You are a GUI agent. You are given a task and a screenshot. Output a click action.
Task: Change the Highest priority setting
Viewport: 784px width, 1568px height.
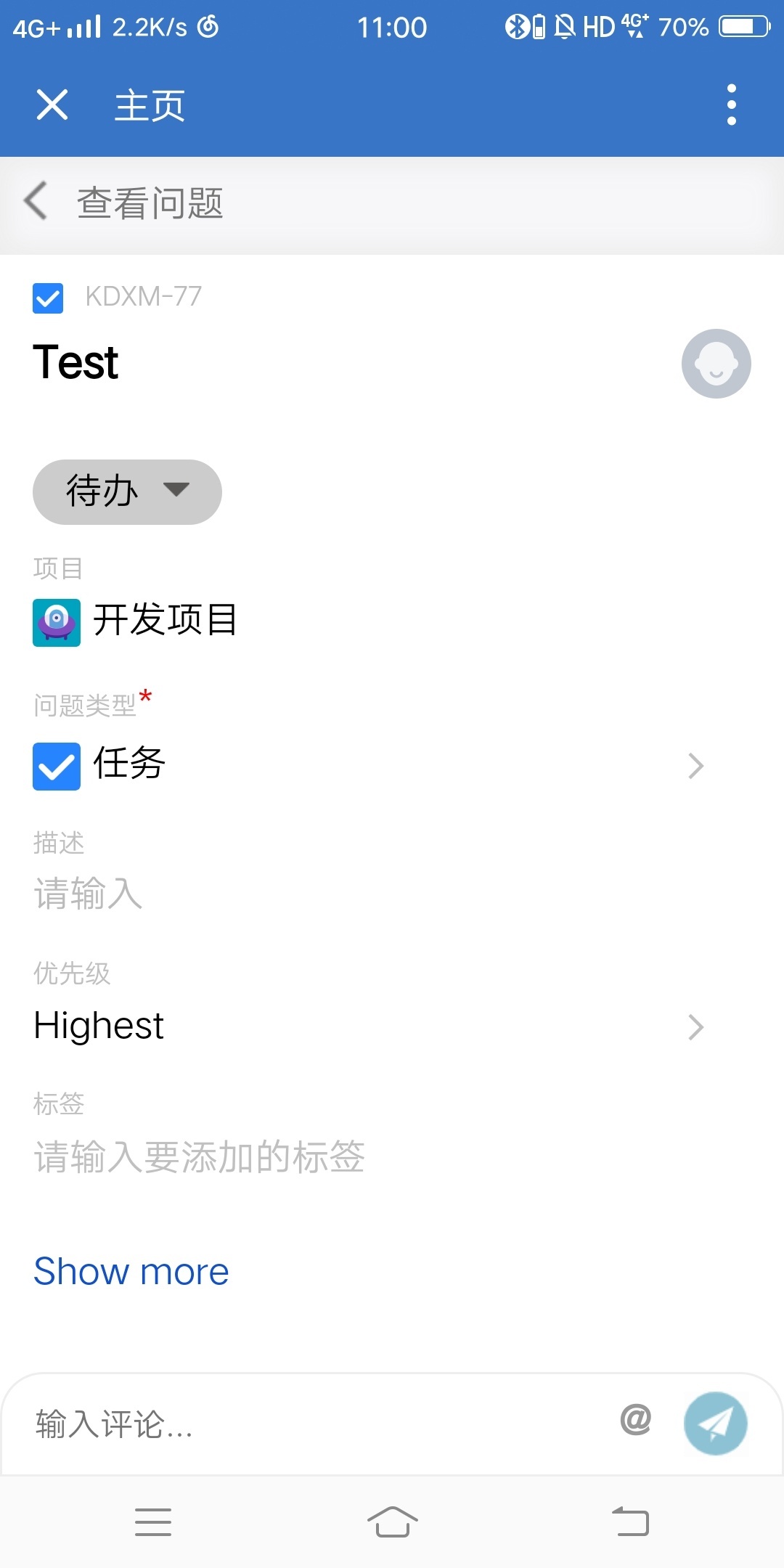(x=369, y=1026)
